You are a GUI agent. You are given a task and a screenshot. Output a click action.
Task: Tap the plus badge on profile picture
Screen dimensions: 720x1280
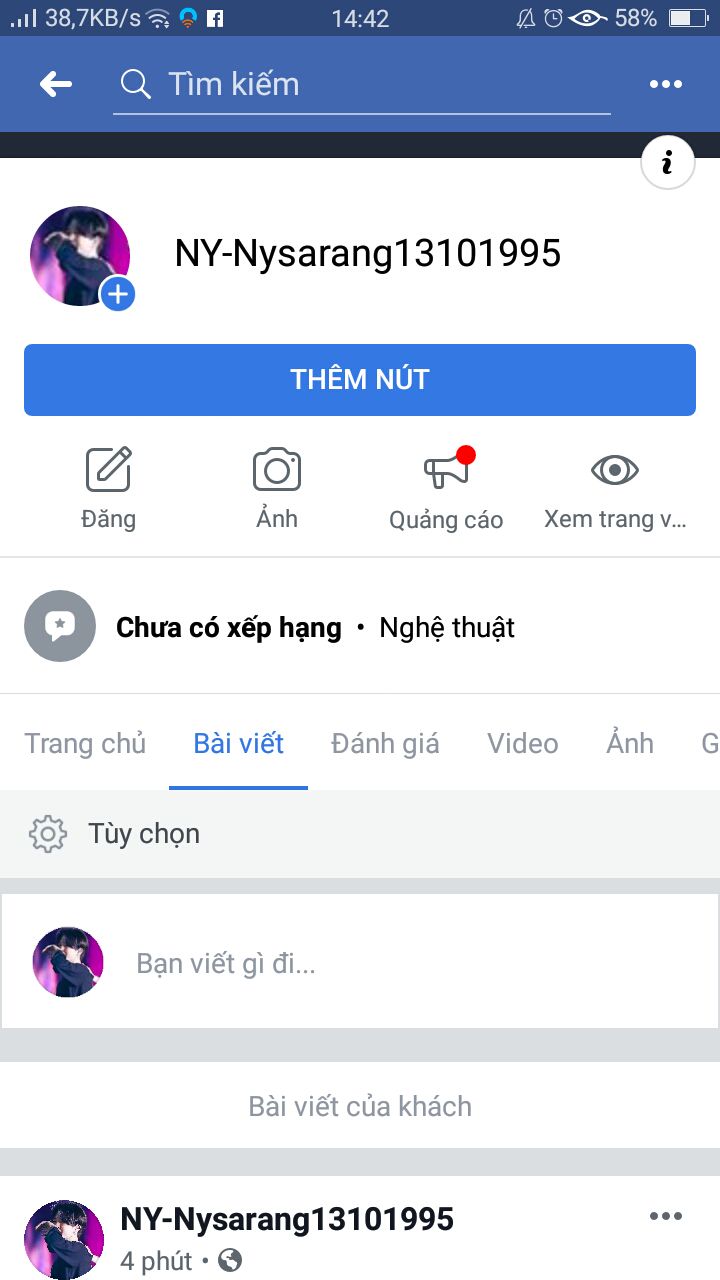click(x=118, y=294)
